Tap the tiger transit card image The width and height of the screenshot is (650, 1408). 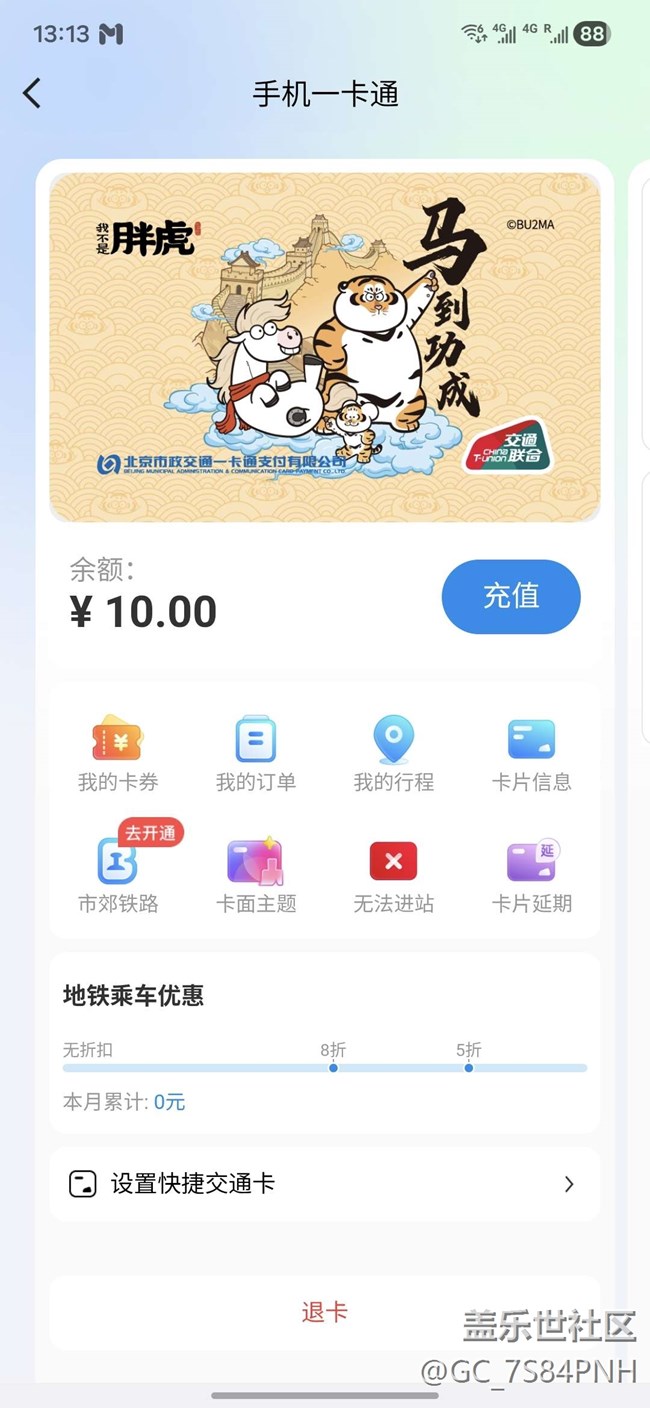[x=324, y=347]
